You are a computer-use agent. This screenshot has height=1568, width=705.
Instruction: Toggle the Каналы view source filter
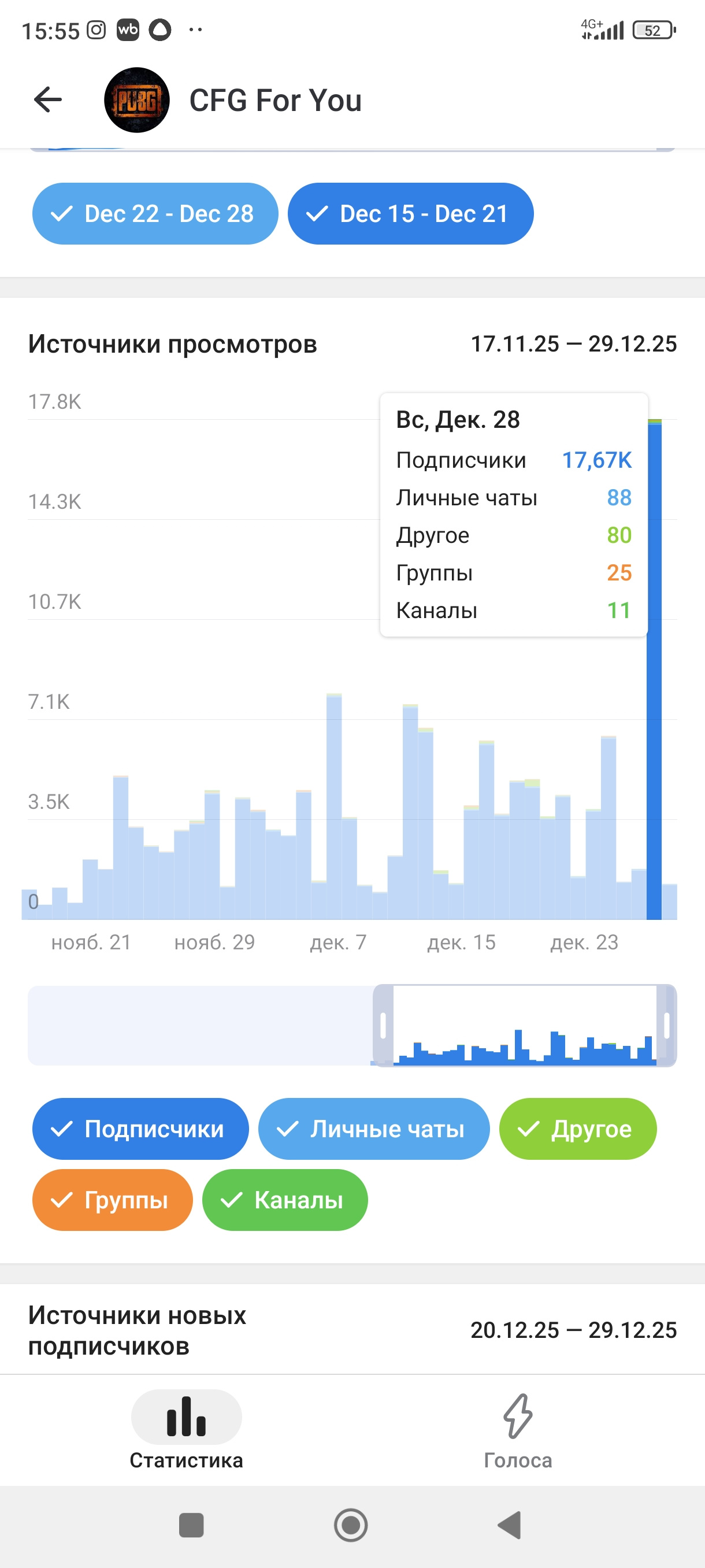285,1200
